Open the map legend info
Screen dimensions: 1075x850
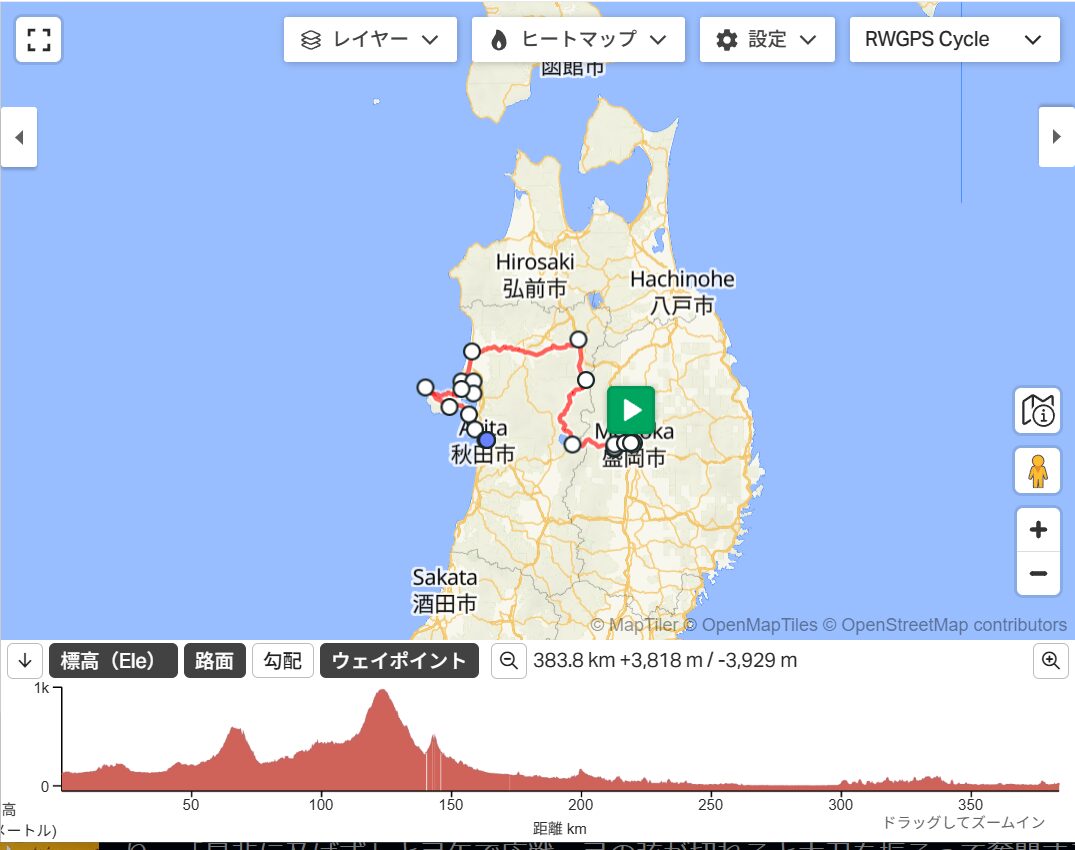pos(1038,411)
